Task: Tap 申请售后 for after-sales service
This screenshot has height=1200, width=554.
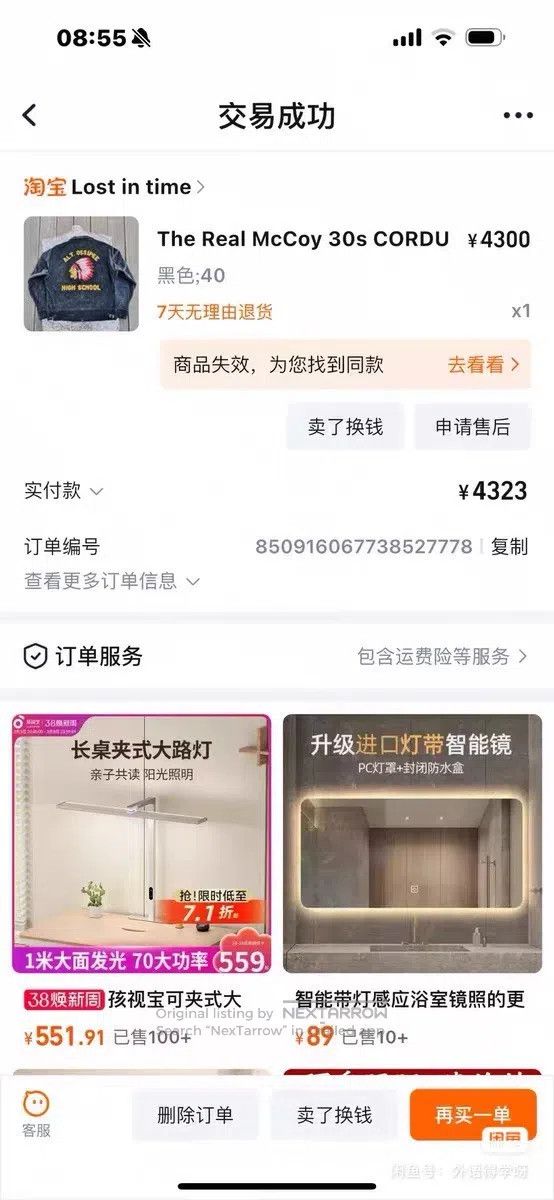Action: tap(472, 427)
